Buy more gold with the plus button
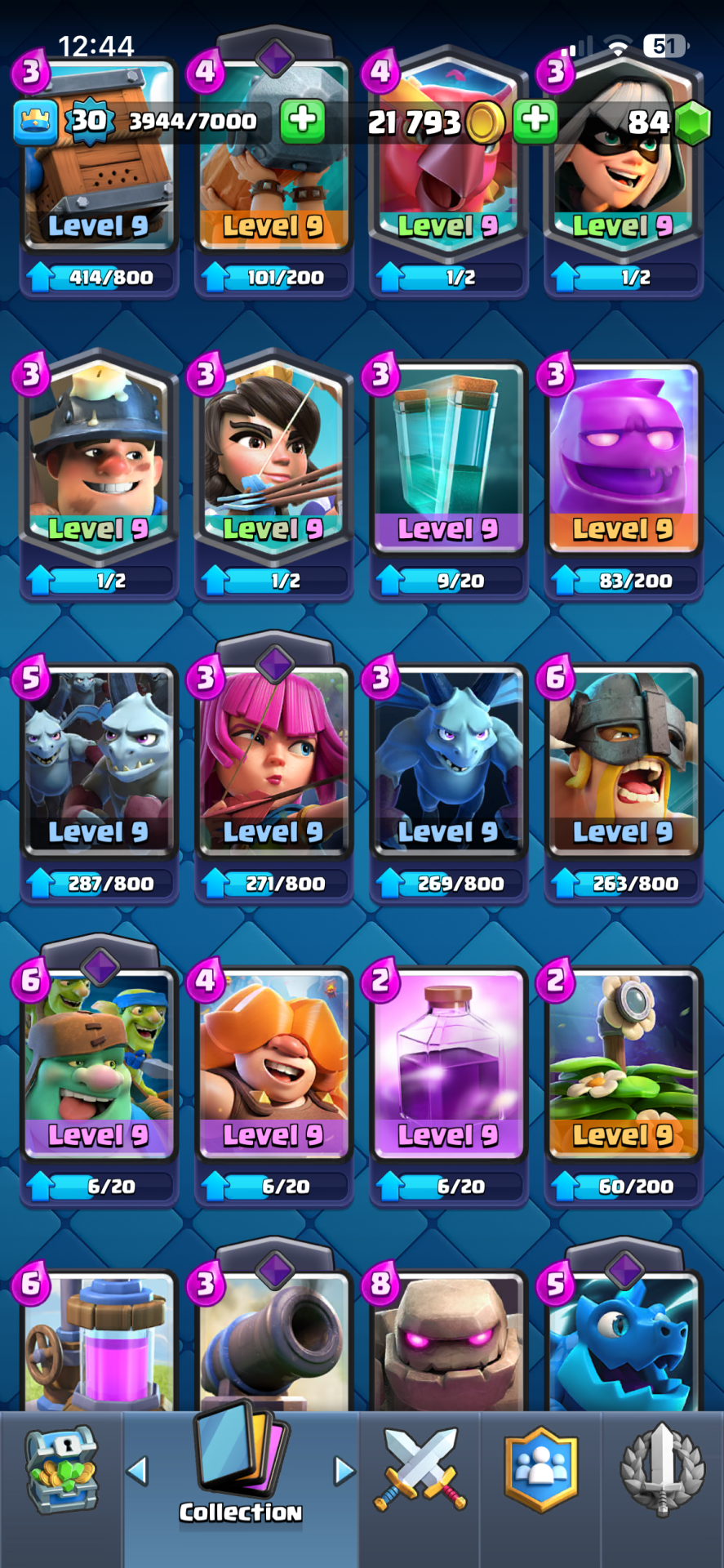The width and height of the screenshot is (724, 1568). [x=535, y=121]
